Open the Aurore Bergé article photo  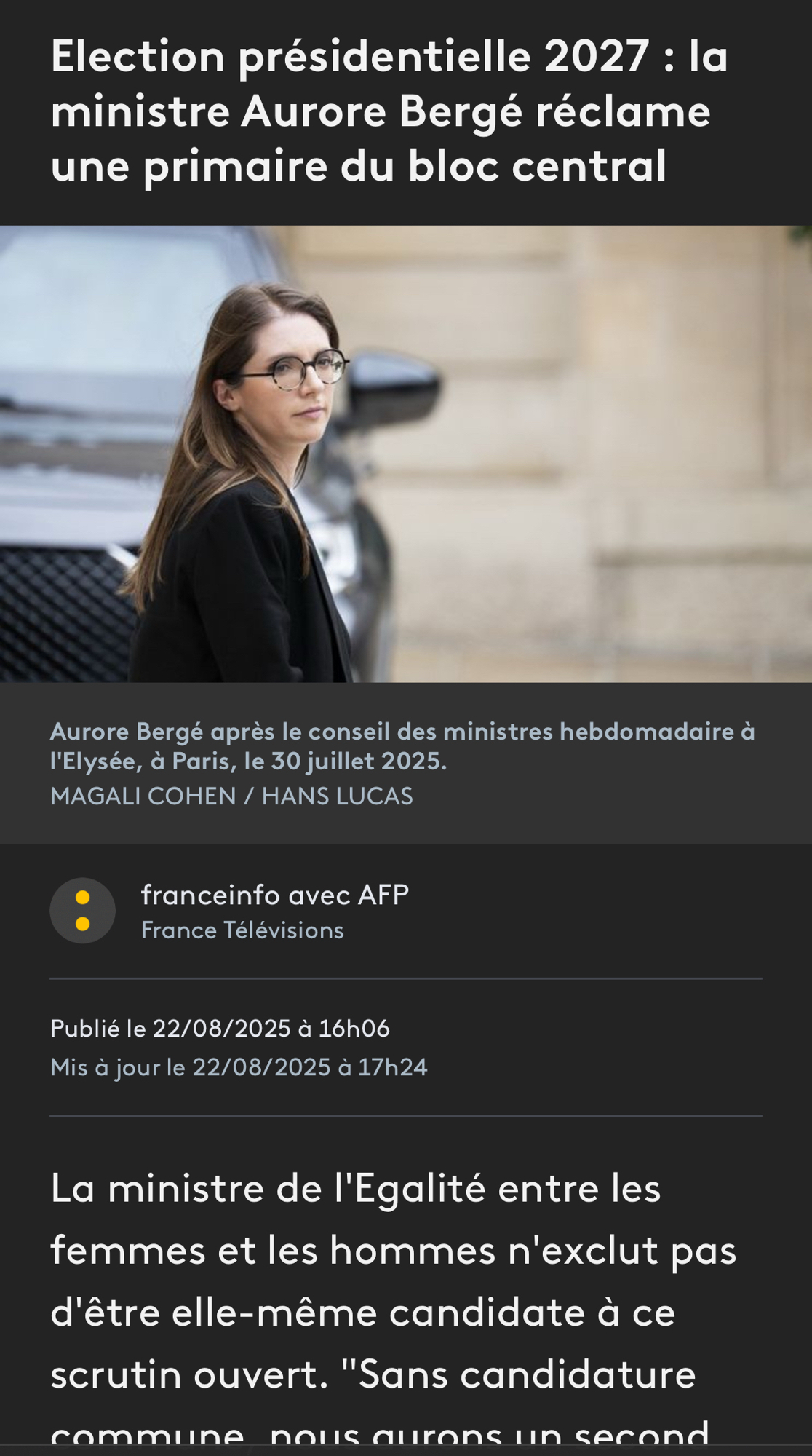406,454
